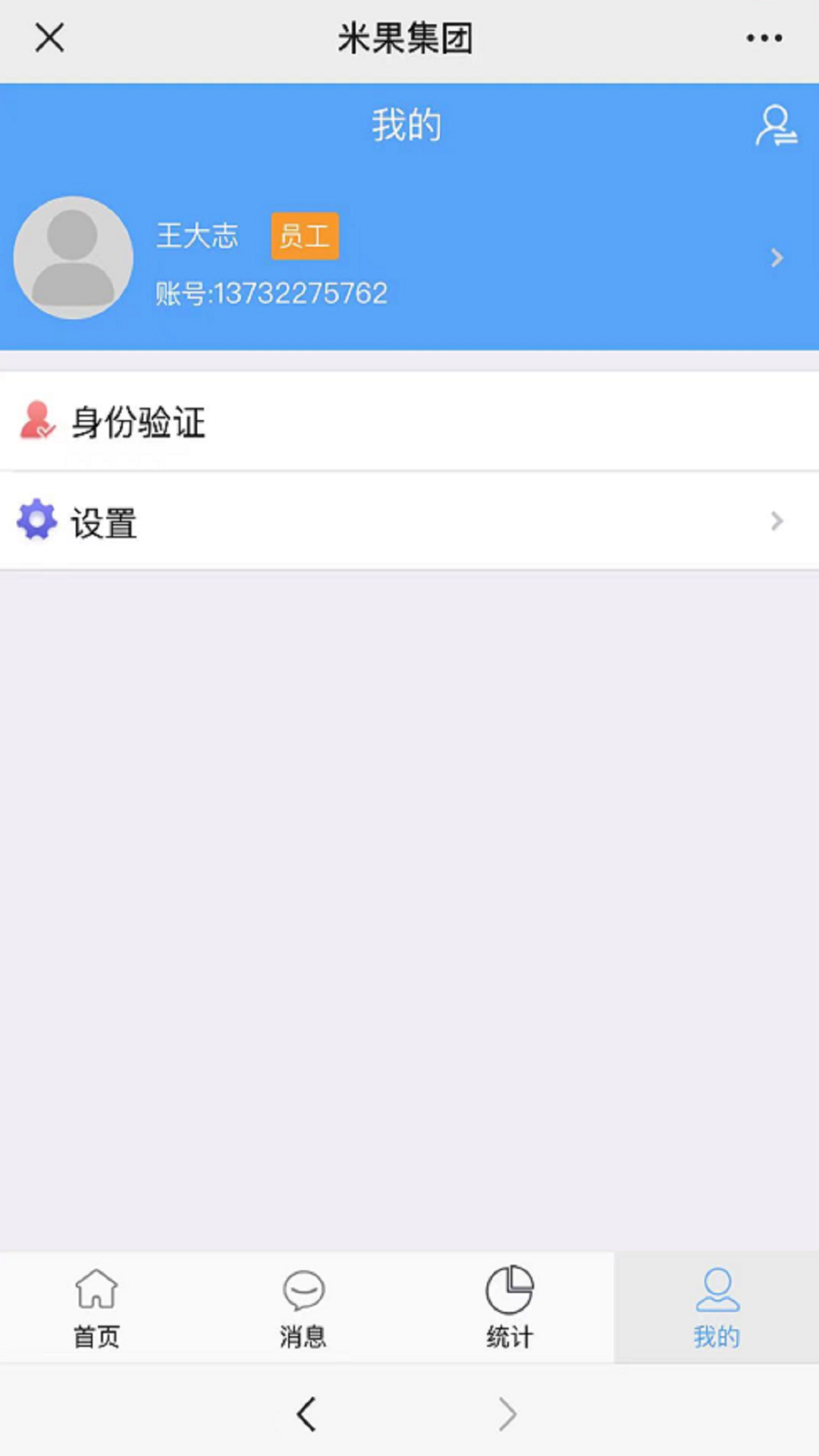The image size is (819, 1456).
Task: Switch to the 统计 tab
Action: pyautogui.click(x=508, y=1308)
